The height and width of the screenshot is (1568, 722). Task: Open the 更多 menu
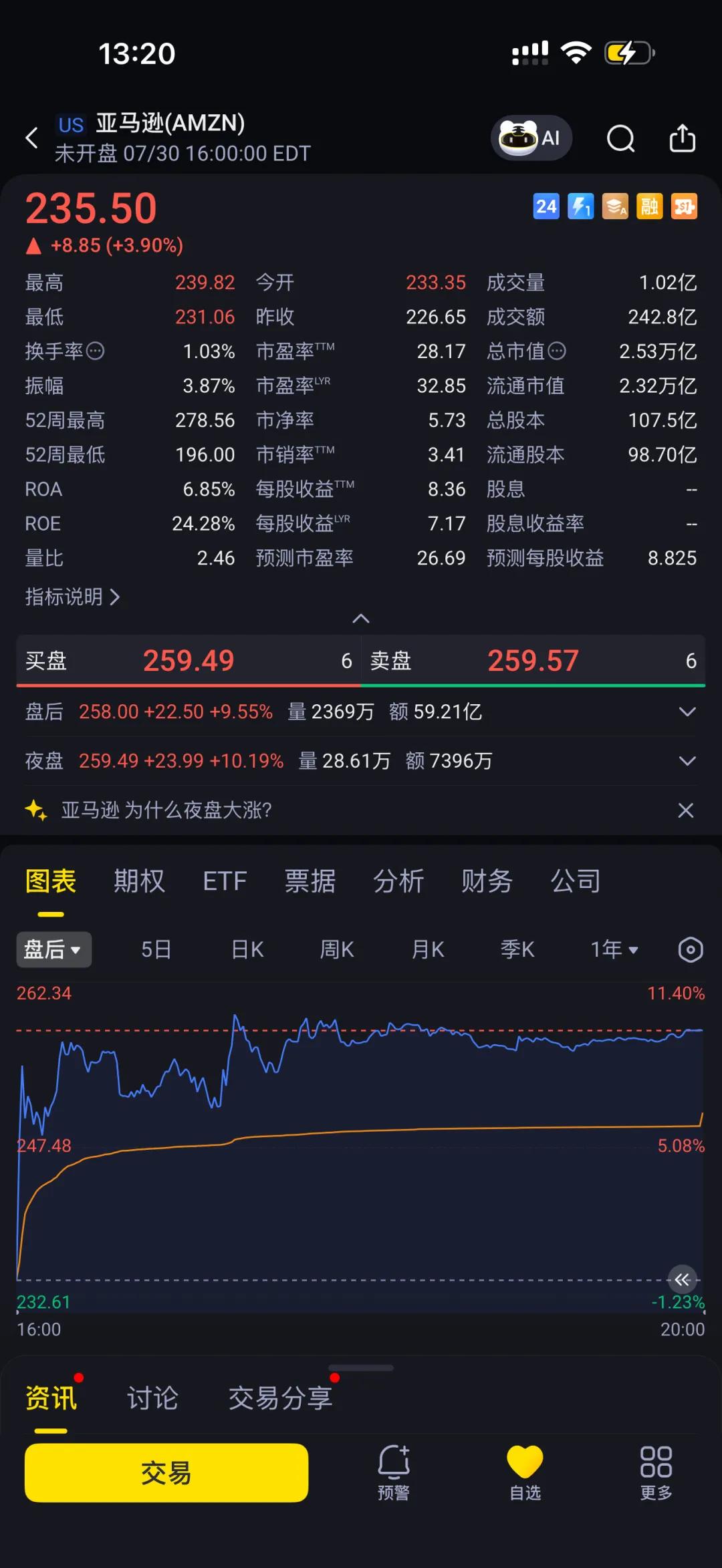(656, 1472)
